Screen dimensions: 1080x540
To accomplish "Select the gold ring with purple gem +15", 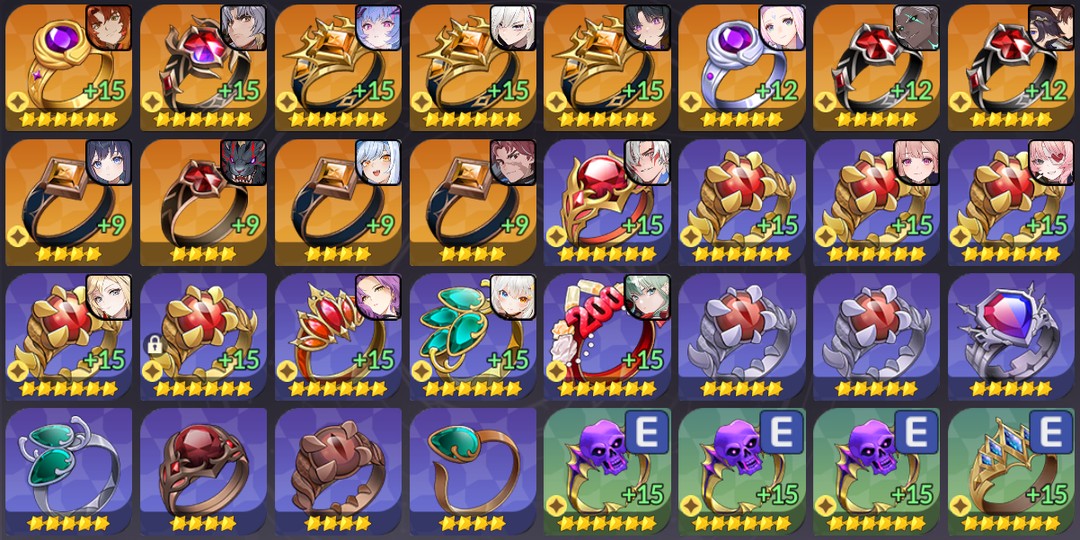I will [67, 66].
